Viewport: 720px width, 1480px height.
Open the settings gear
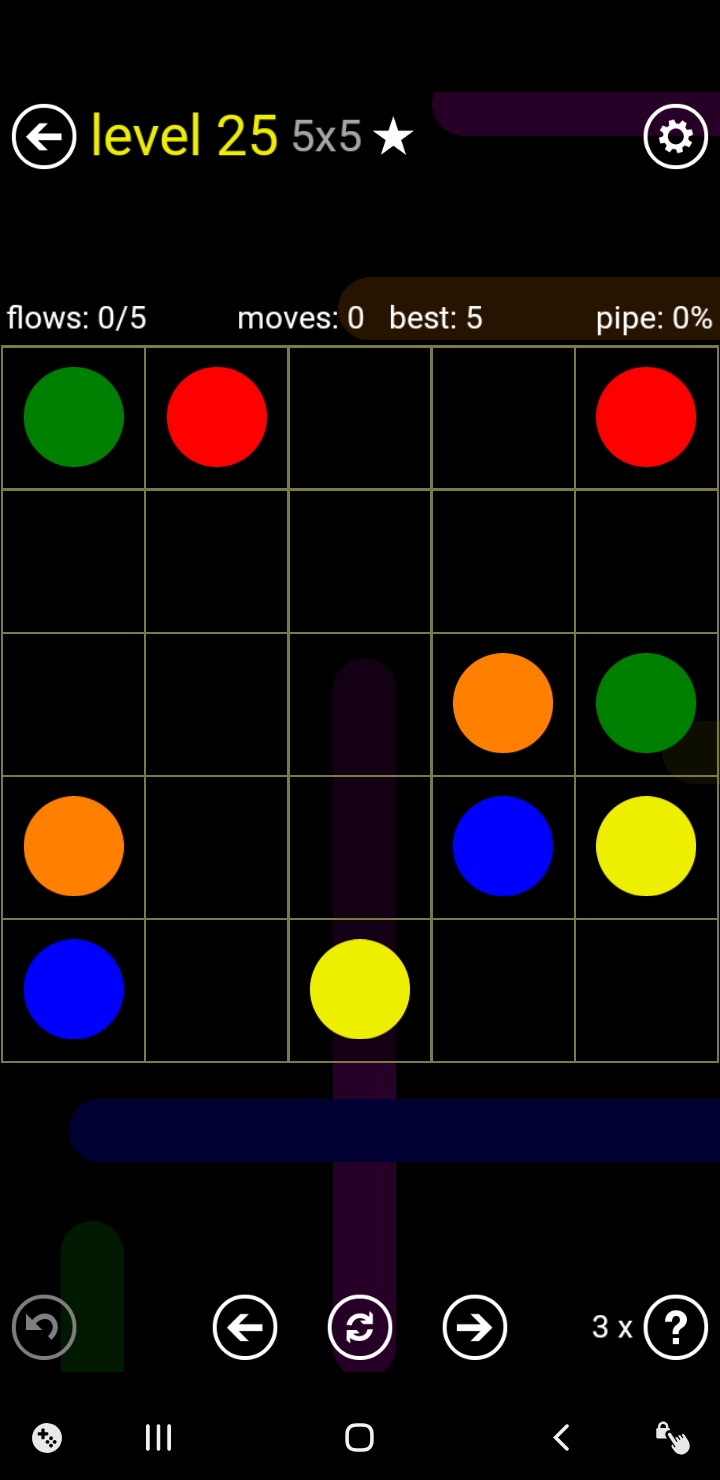(675, 136)
